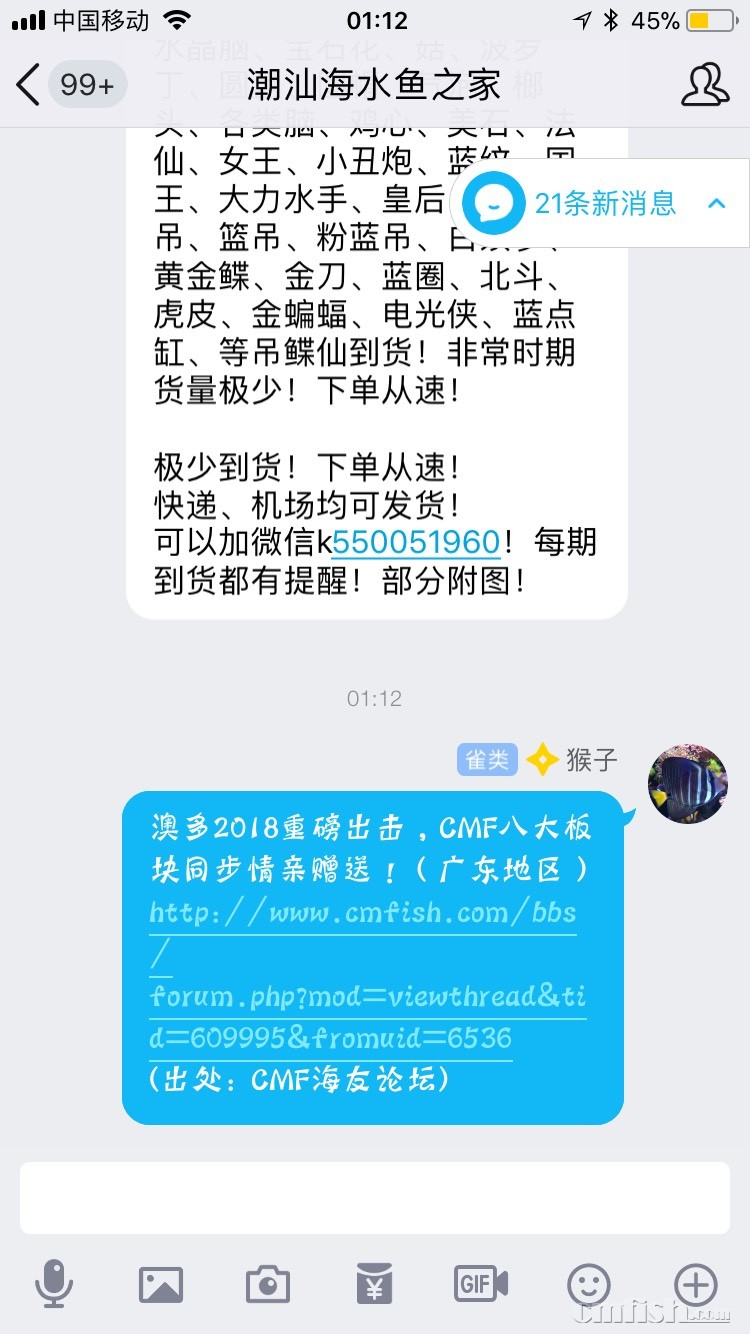750x1334 pixels.
Task: Open the WeChat number link 550051960
Action: pyautogui.click(x=416, y=542)
